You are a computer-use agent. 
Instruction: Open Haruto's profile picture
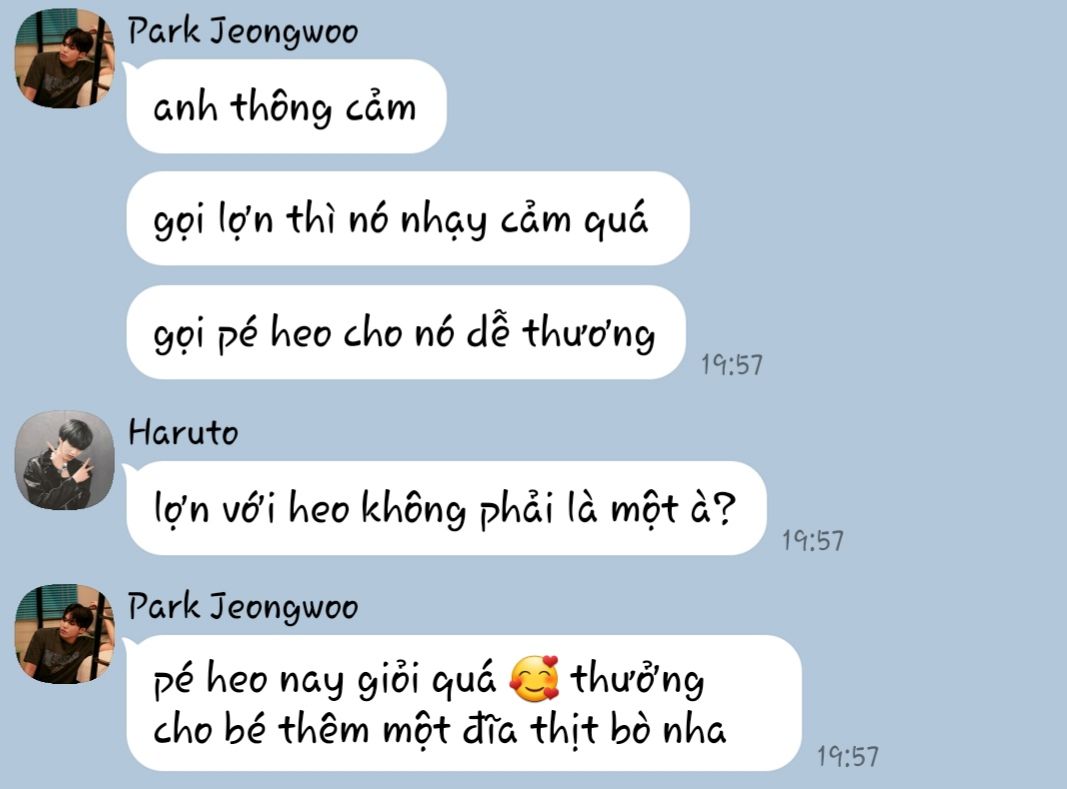[x=65, y=459]
